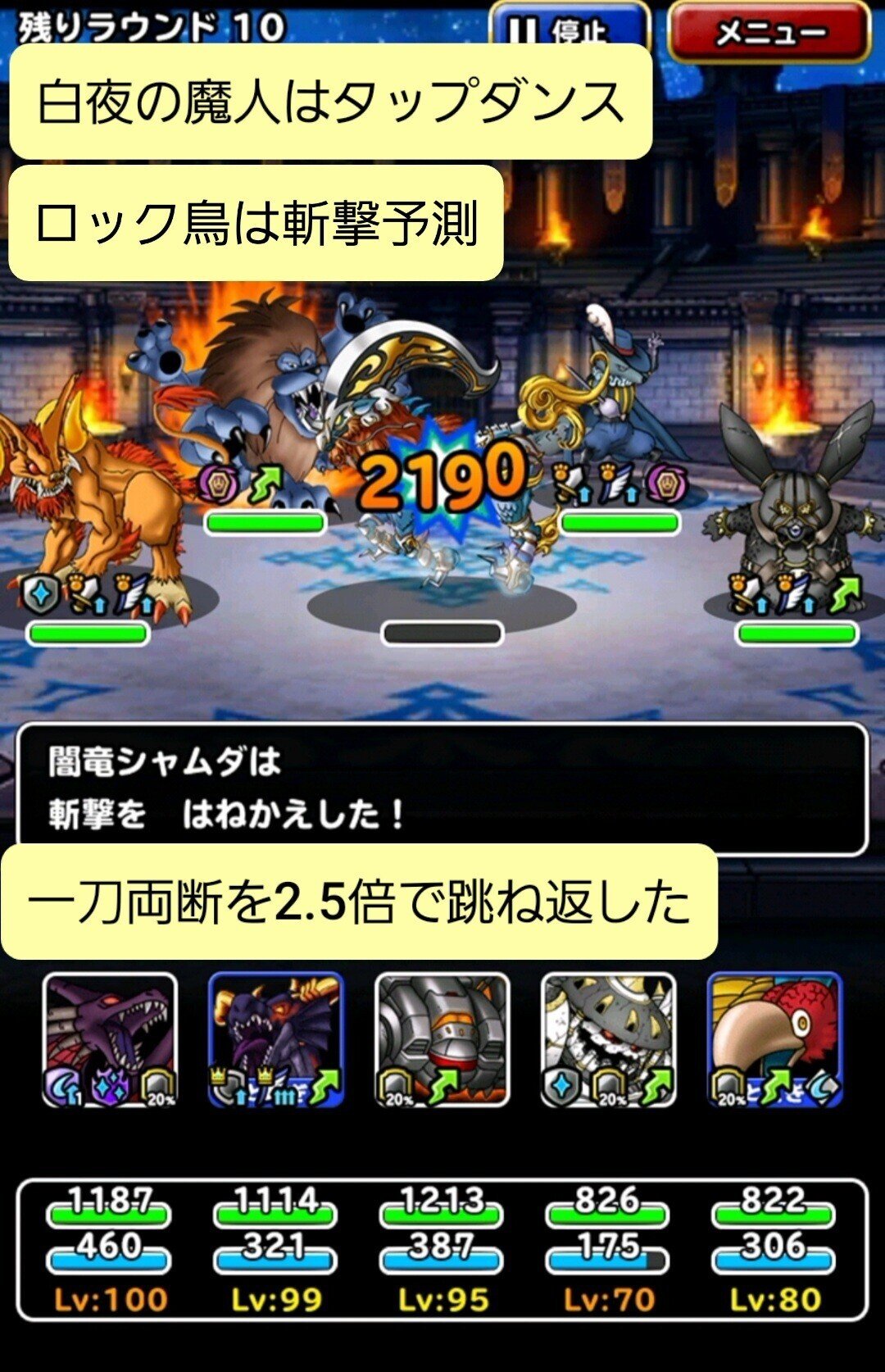Open the red メニュー button
Screen dimensions: 885x1372
[x=769, y=33]
